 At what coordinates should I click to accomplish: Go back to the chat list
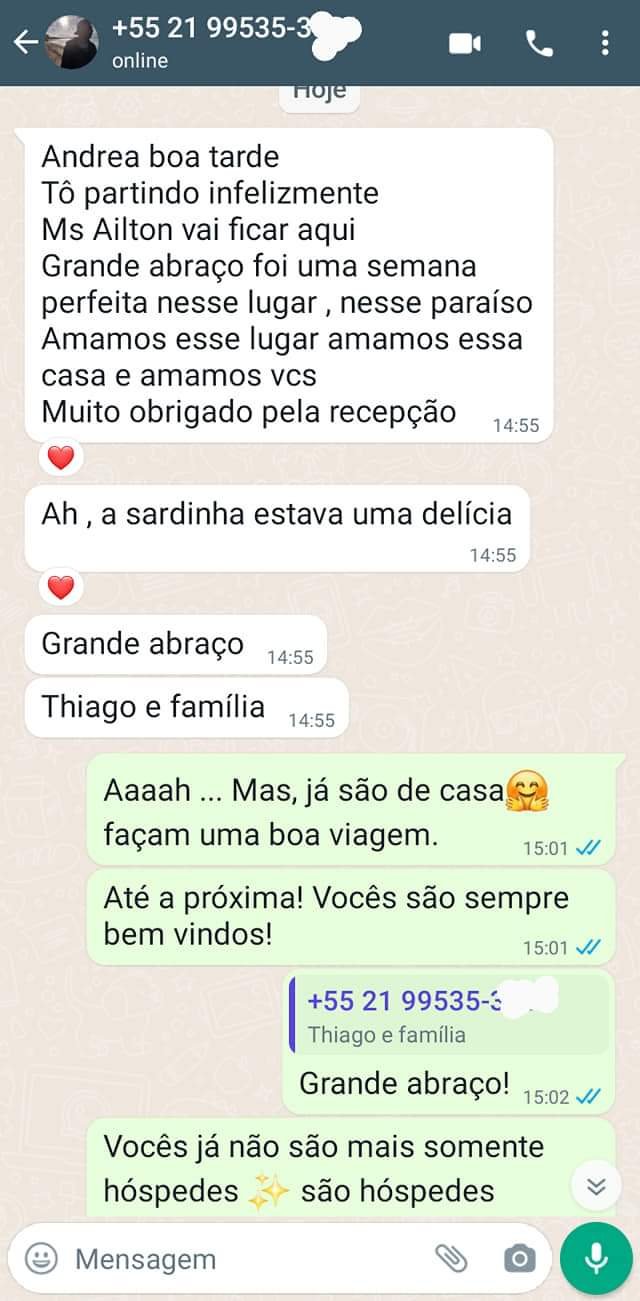(25, 42)
